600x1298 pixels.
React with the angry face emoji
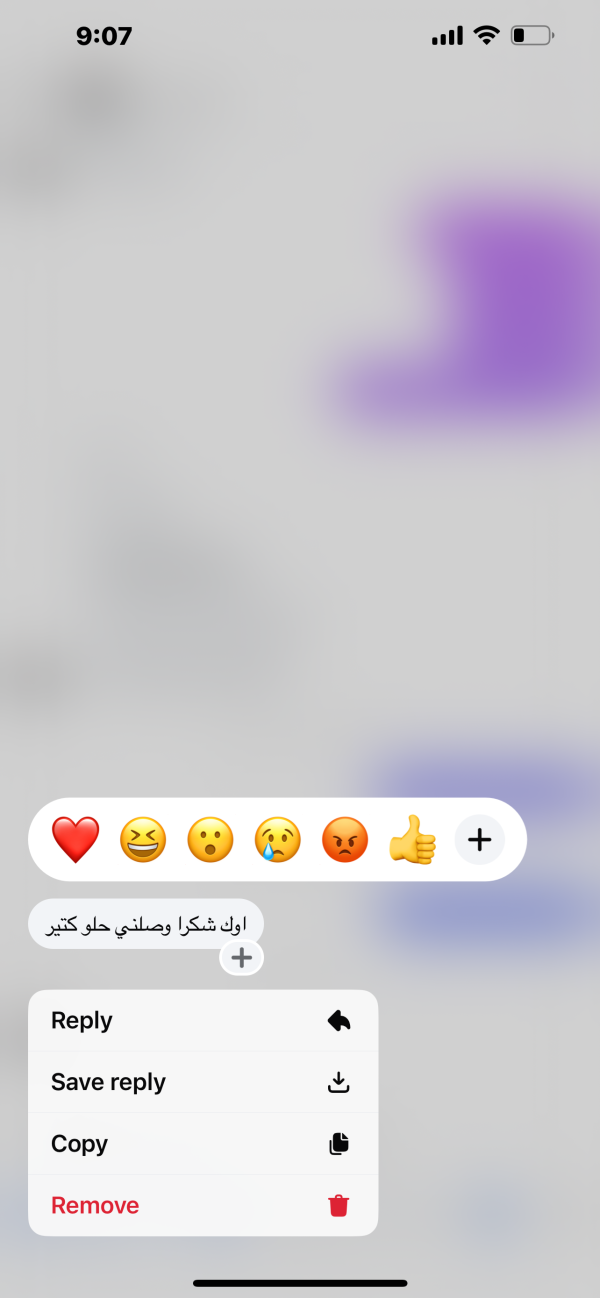coord(345,839)
